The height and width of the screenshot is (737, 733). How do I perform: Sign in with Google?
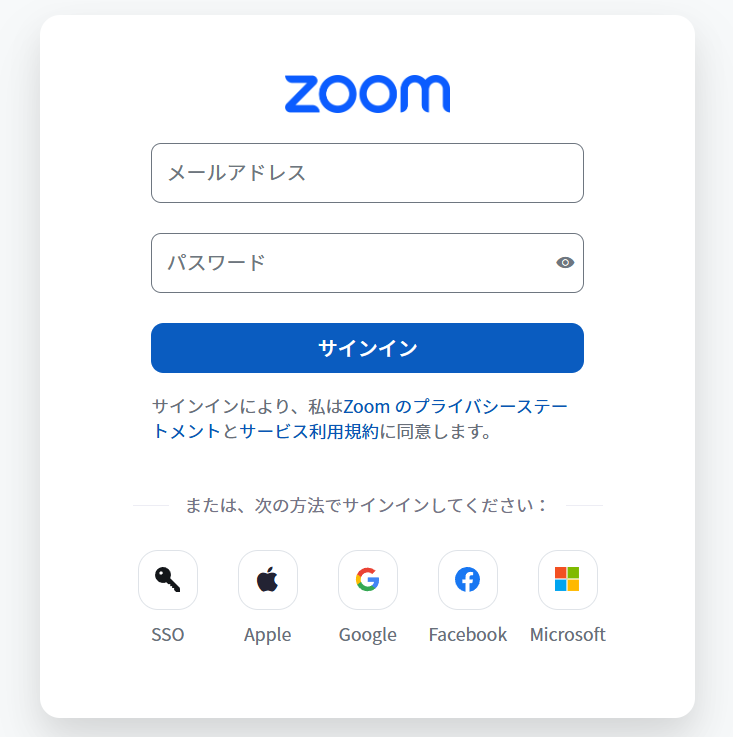tap(368, 580)
